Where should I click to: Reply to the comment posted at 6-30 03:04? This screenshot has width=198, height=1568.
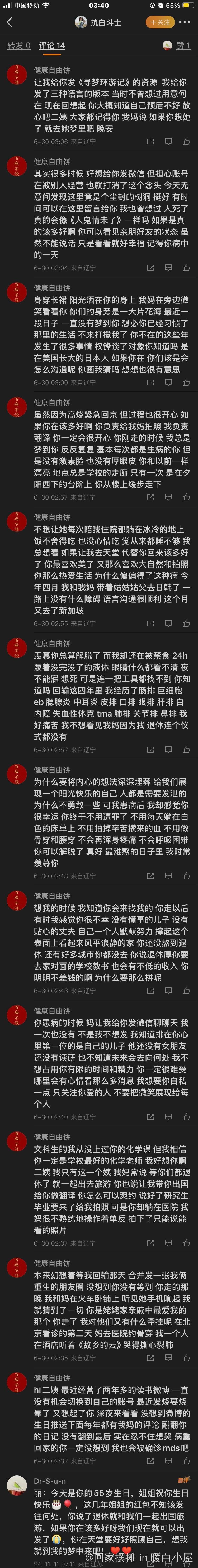coord(168,268)
